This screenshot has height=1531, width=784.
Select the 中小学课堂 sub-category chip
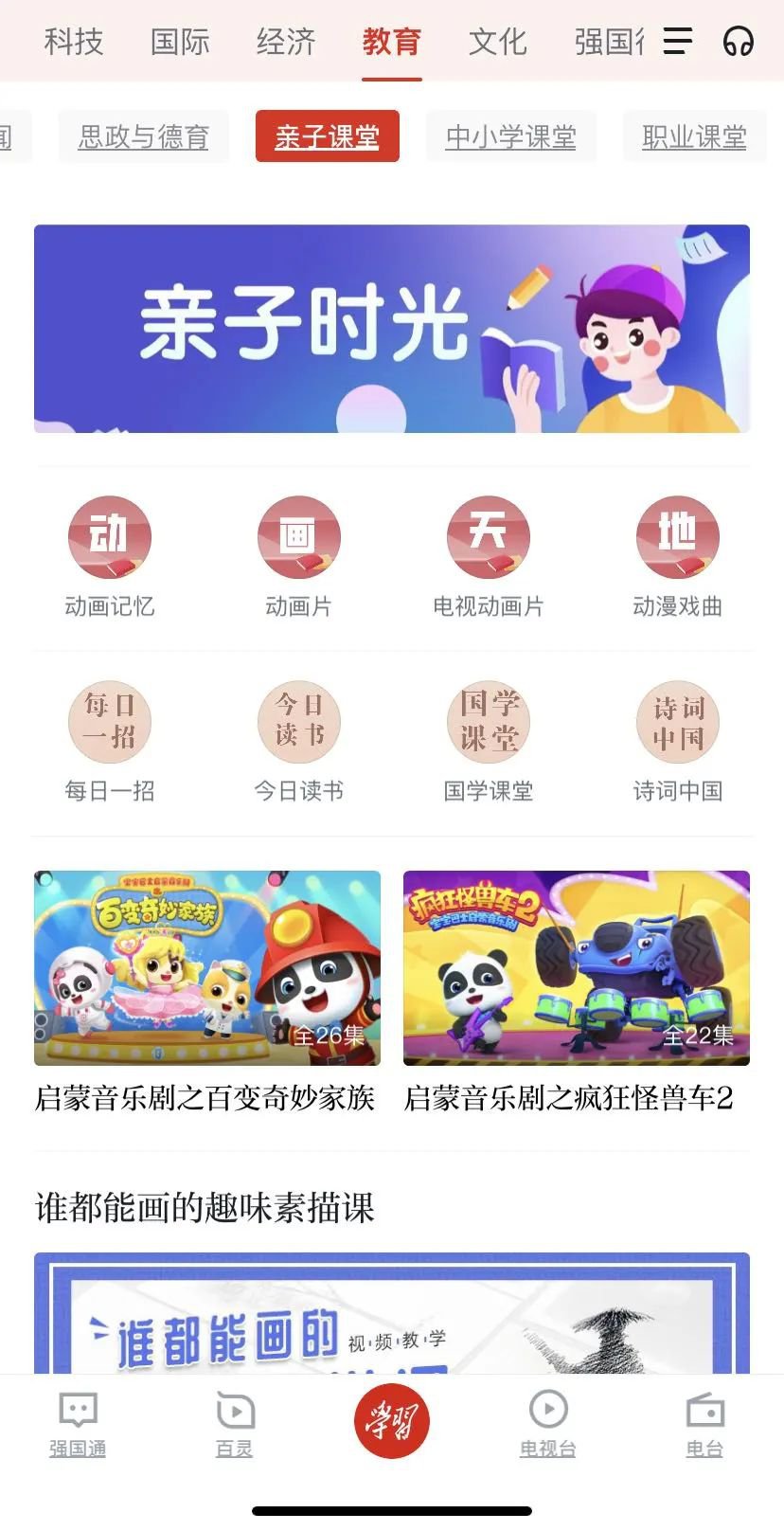(511, 136)
